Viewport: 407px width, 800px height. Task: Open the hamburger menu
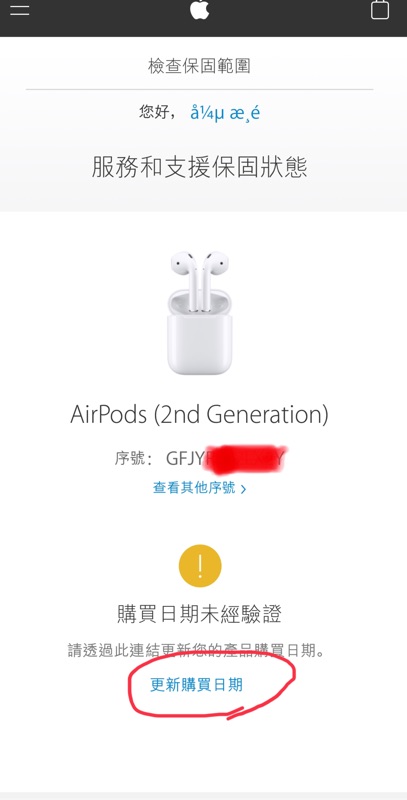tap(19, 10)
